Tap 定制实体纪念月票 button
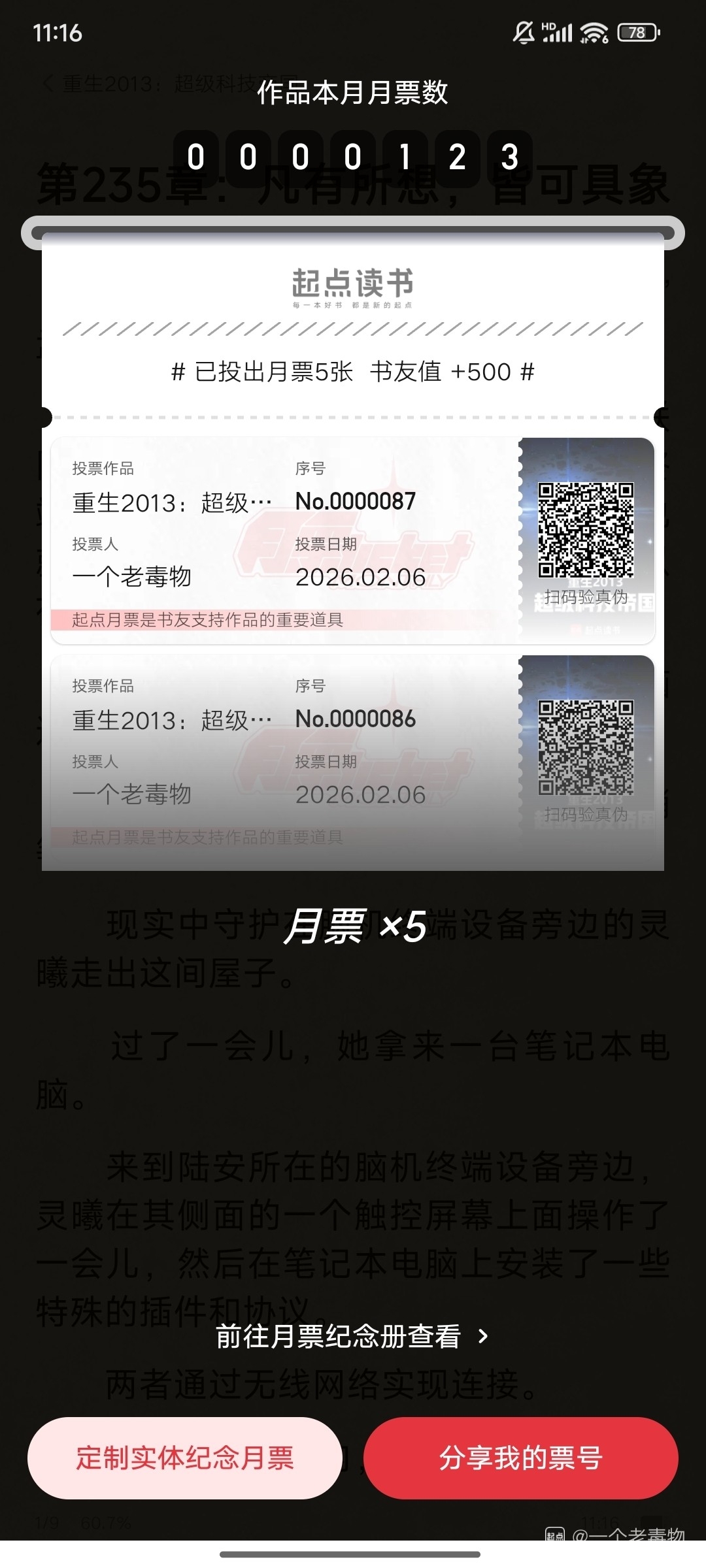706x1568 pixels. [185, 1458]
